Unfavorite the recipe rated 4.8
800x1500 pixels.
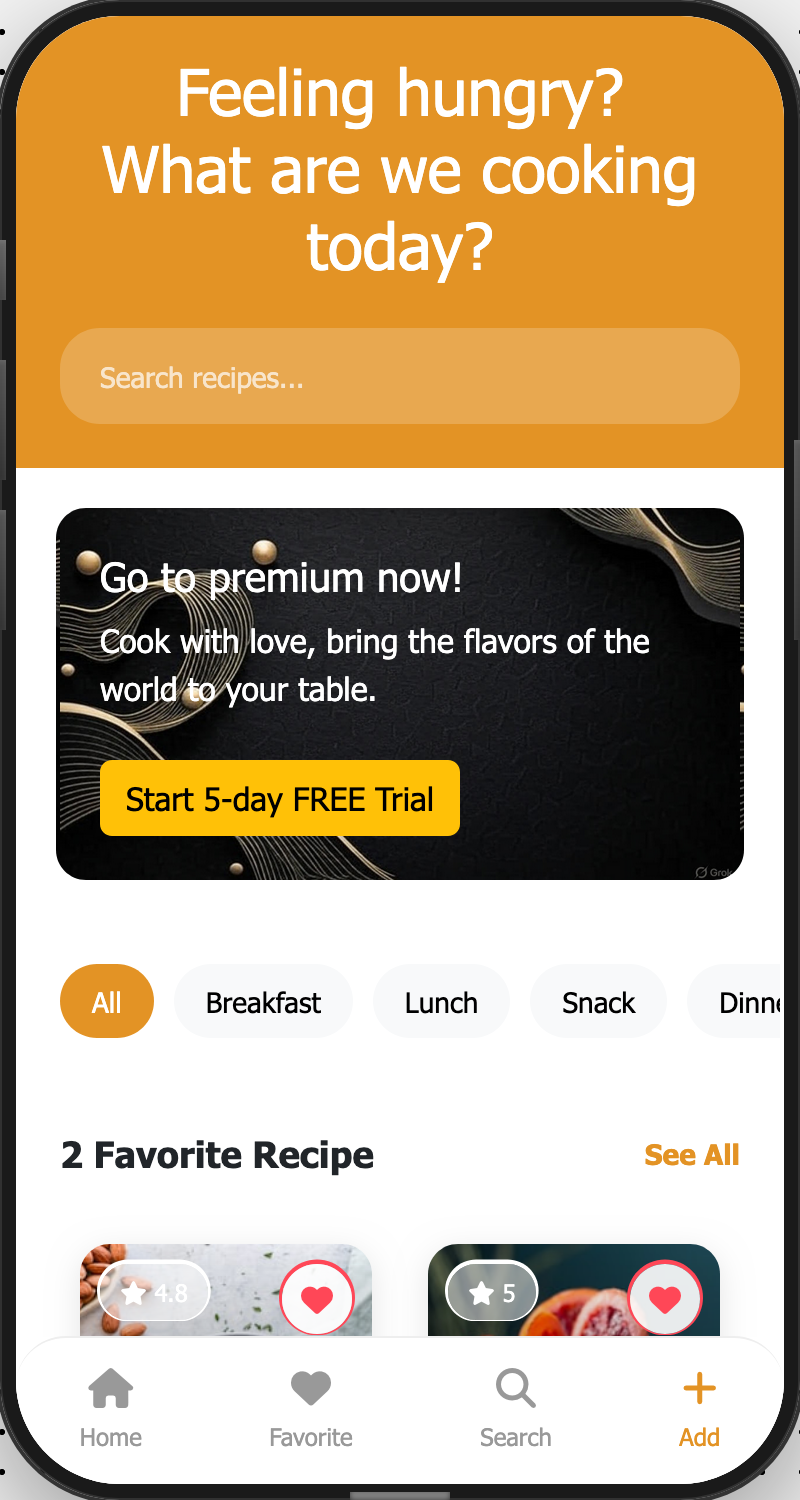(317, 1299)
